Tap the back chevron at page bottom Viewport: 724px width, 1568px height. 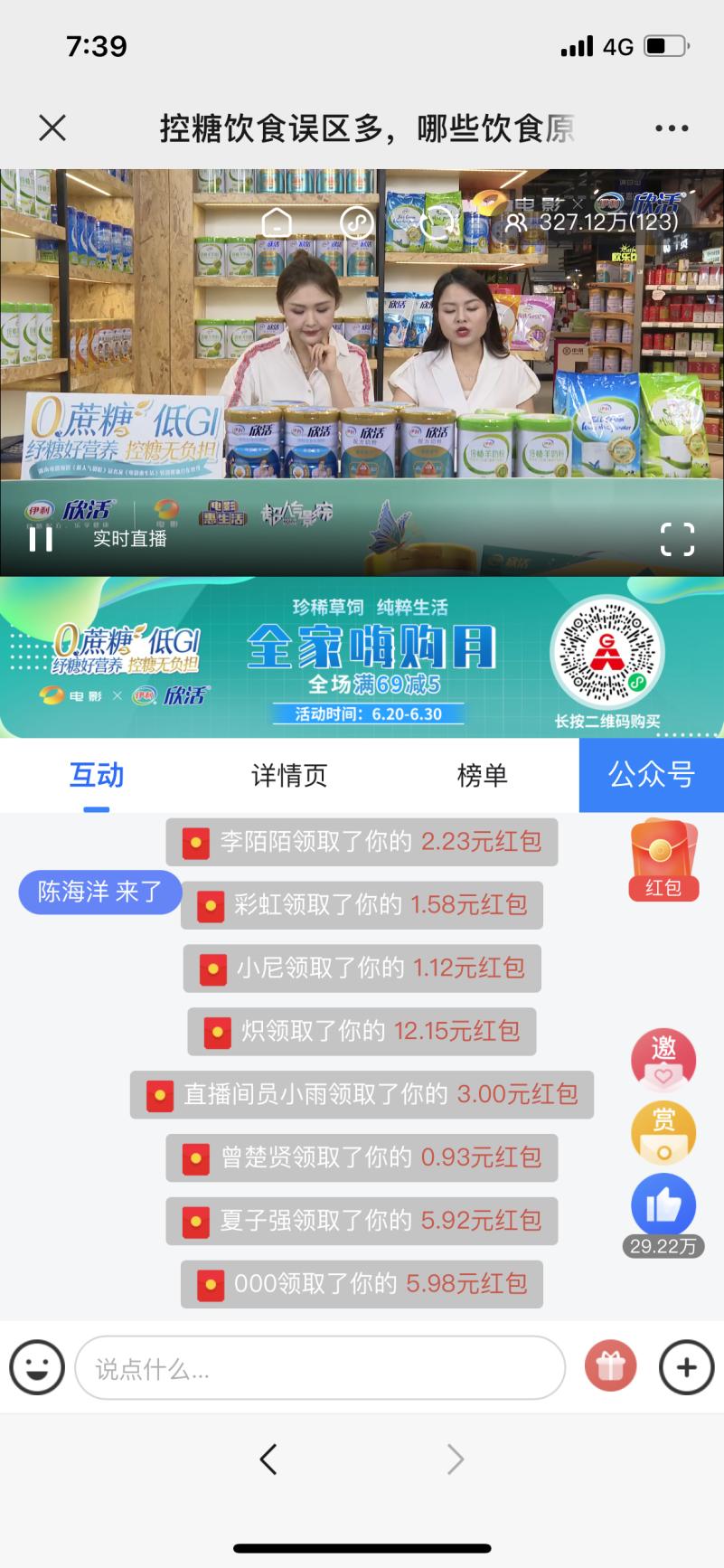tap(268, 1459)
